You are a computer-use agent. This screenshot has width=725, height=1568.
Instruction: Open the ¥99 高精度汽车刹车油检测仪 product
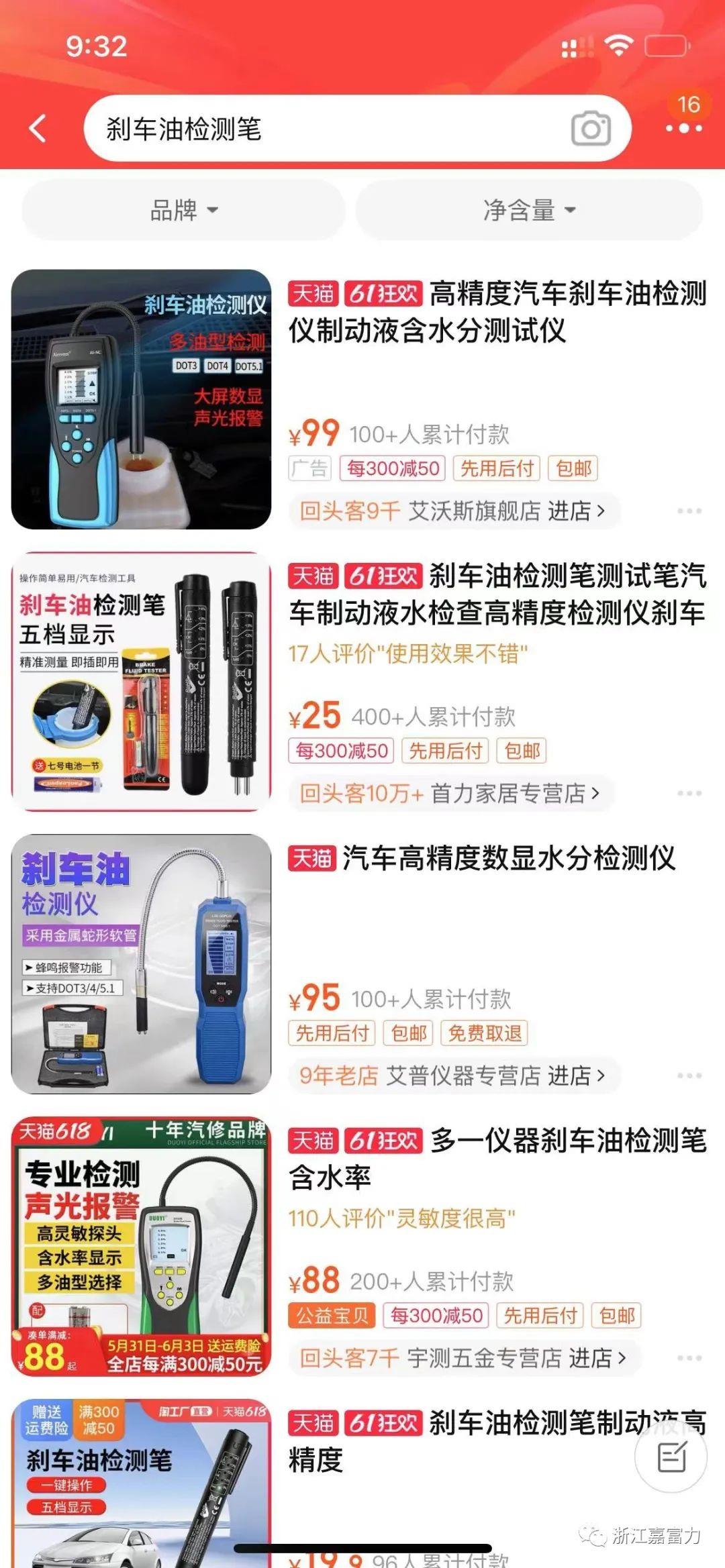[x=497, y=312]
